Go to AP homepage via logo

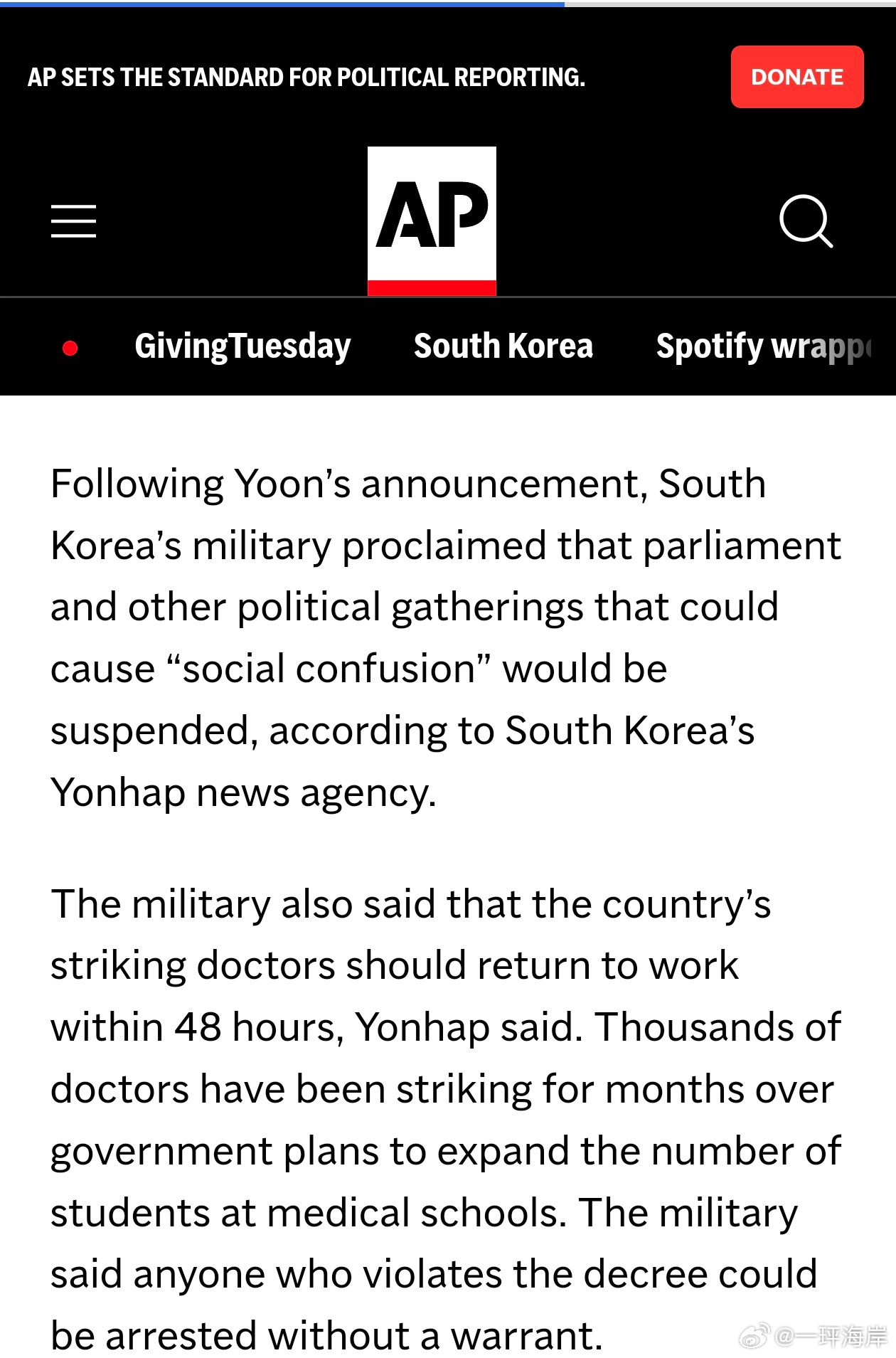click(x=432, y=221)
